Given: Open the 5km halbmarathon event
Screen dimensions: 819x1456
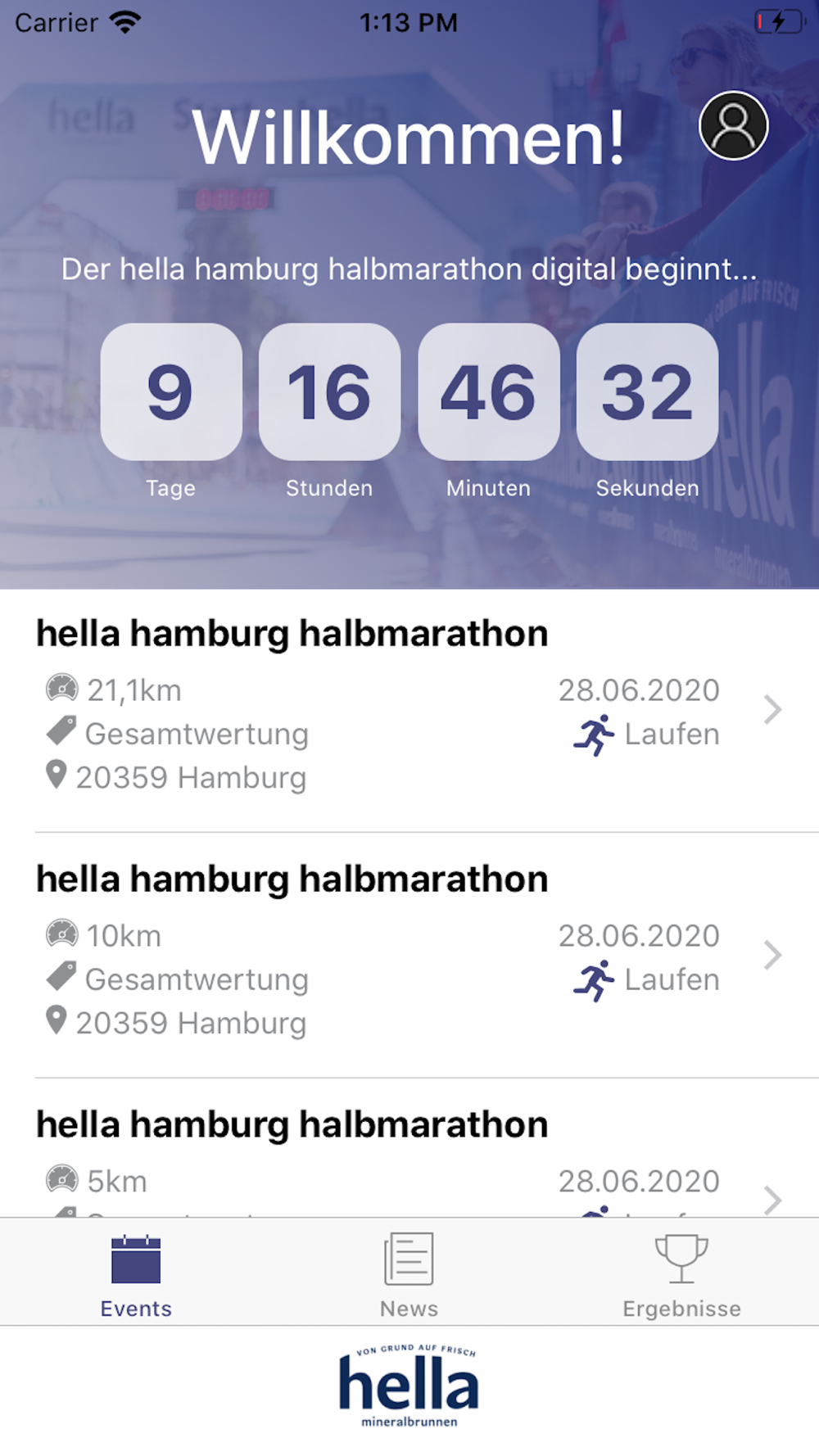Looking at the screenshot, I should (409, 1163).
